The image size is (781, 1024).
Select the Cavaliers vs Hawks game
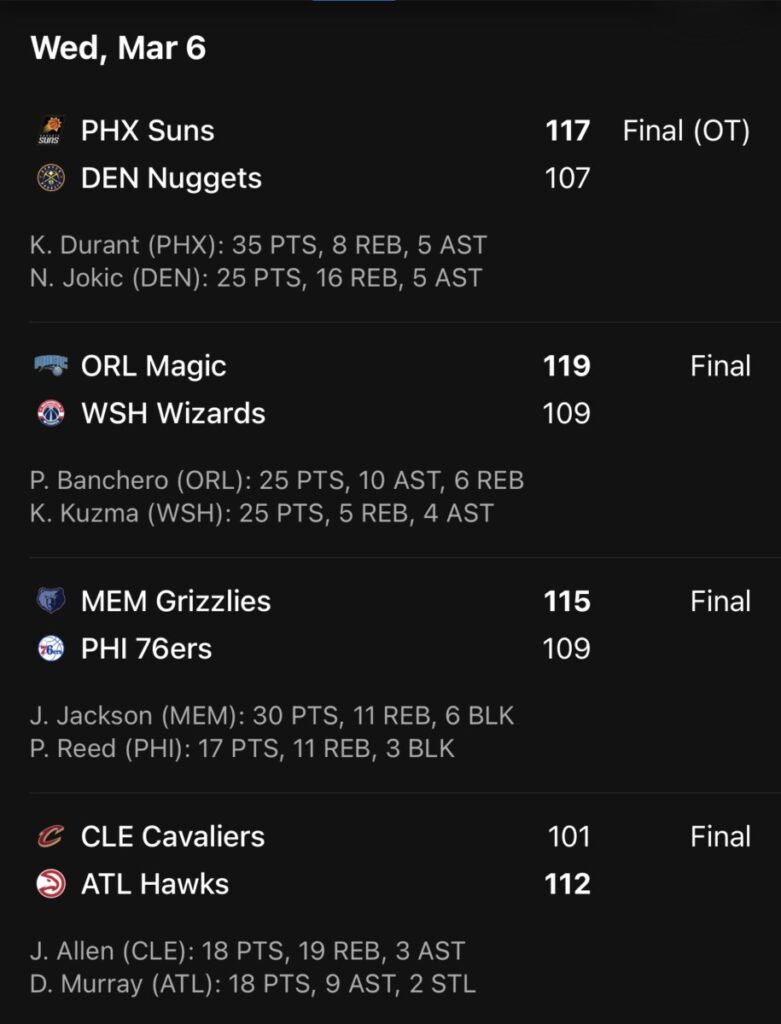tap(390, 860)
